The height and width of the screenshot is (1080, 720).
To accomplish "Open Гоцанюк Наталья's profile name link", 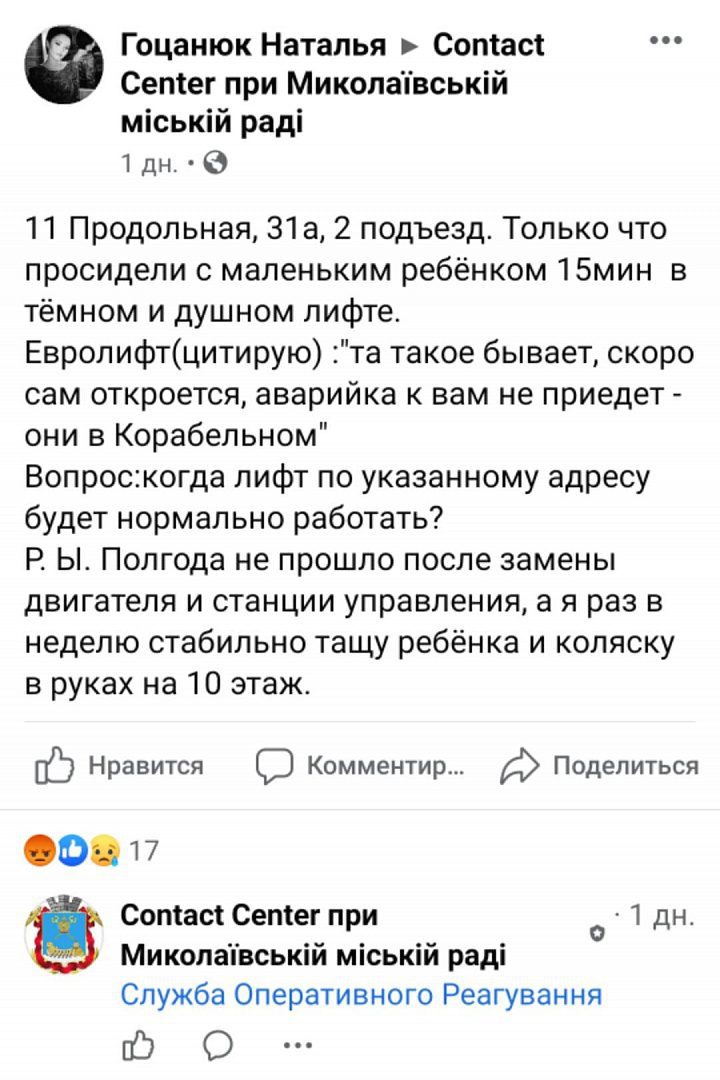I will 253,44.
